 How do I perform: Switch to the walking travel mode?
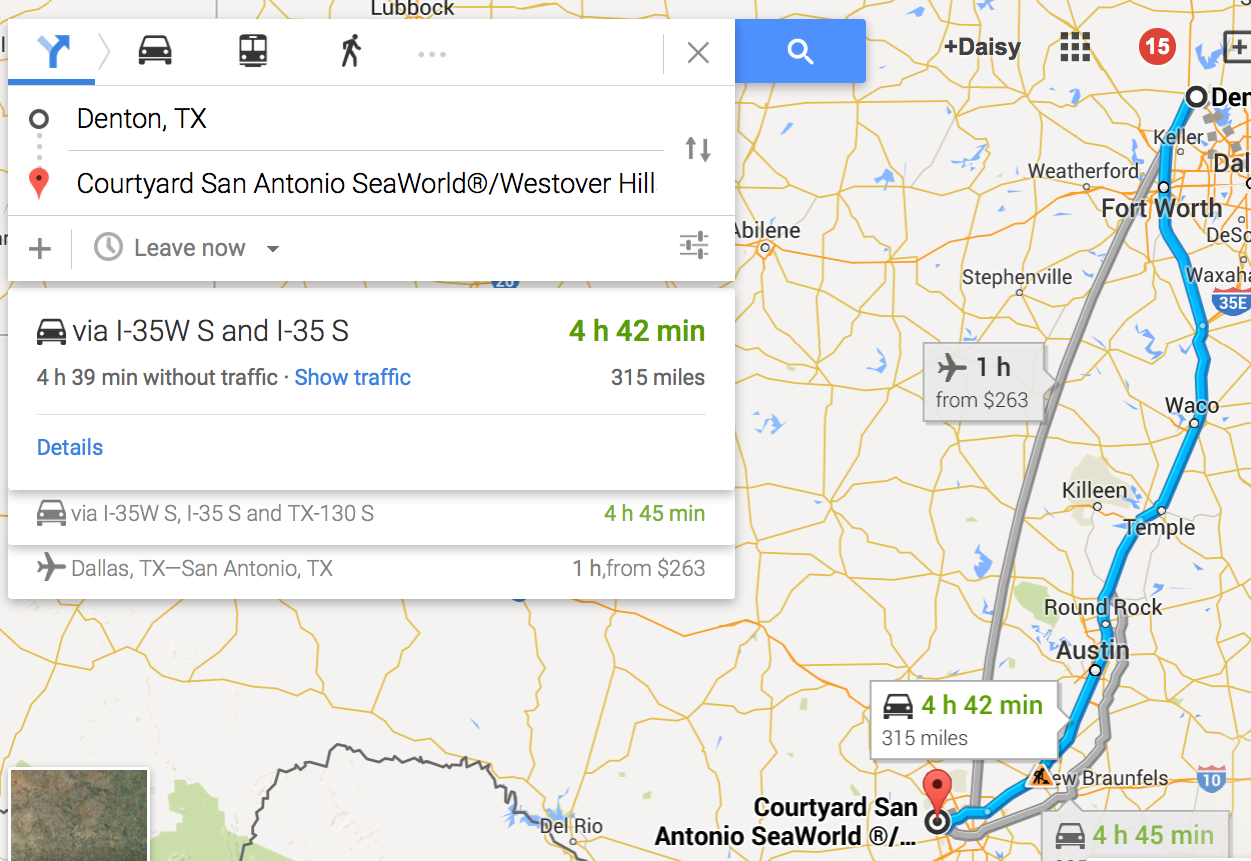pyautogui.click(x=350, y=50)
